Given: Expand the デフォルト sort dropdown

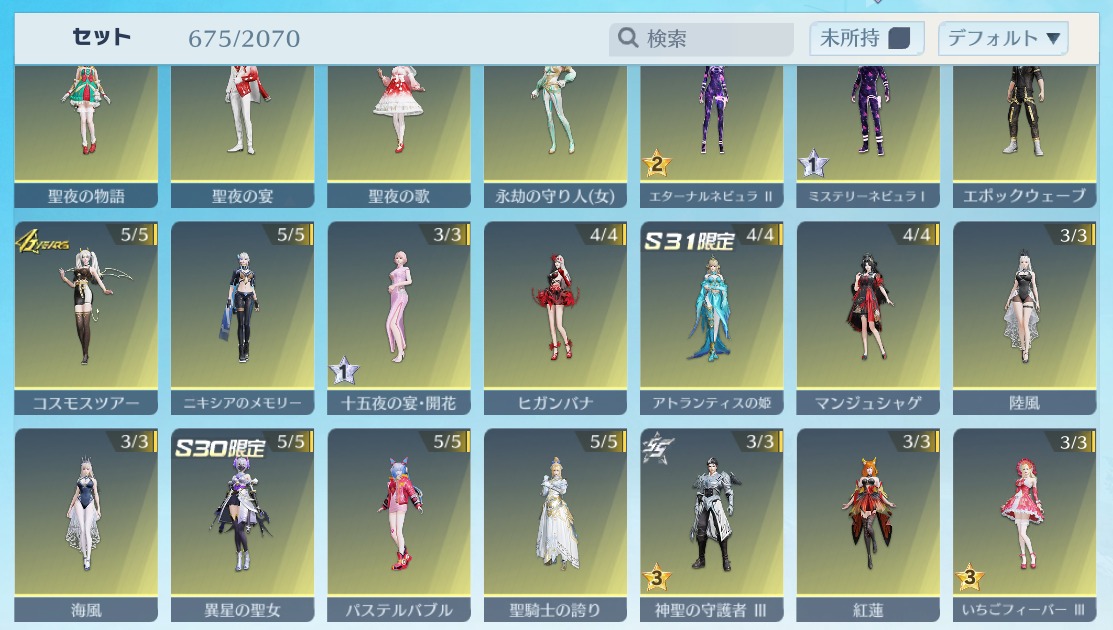Looking at the screenshot, I should click(1003, 39).
